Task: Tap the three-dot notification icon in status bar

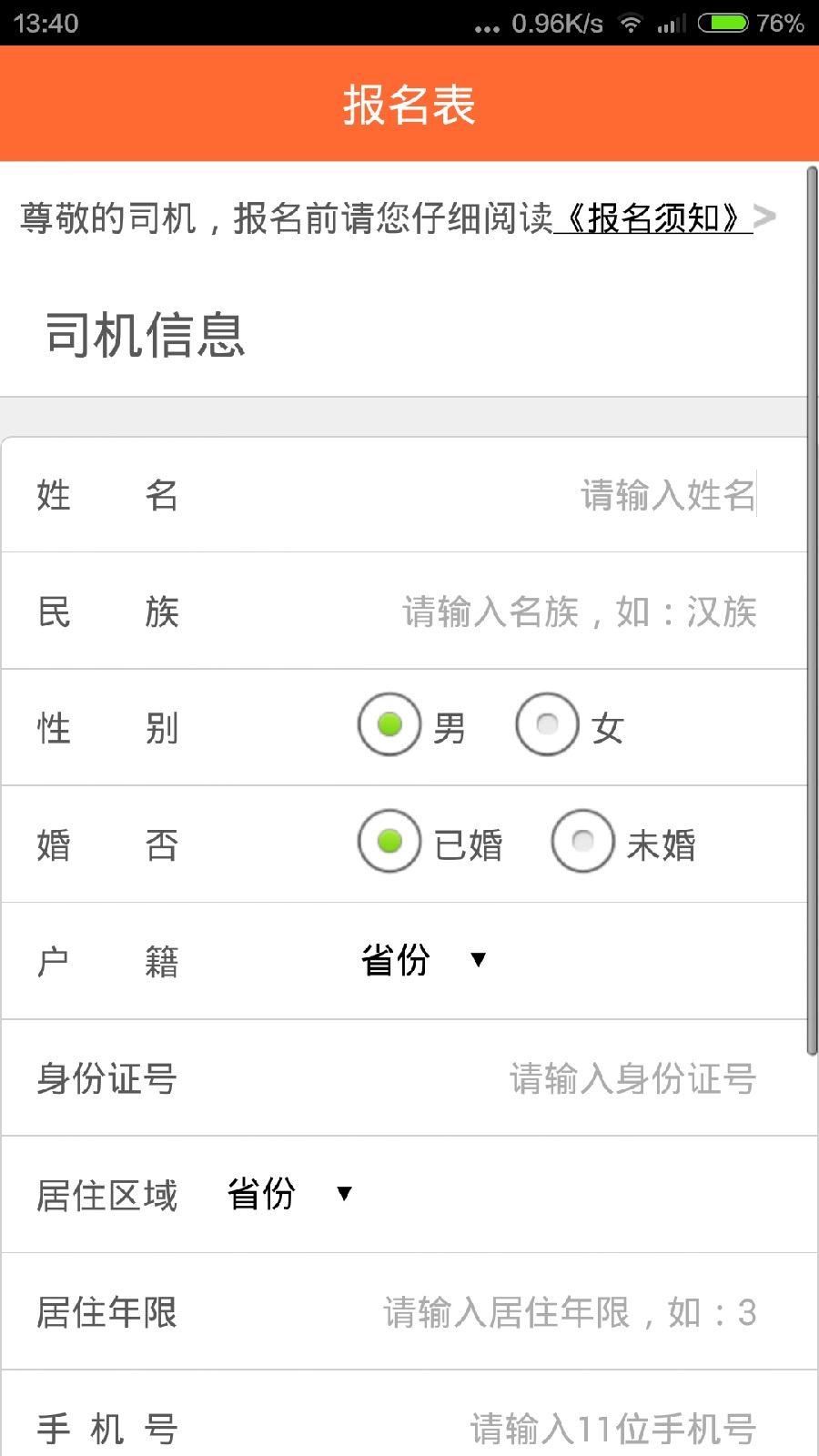Action: [x=488, y=25]
